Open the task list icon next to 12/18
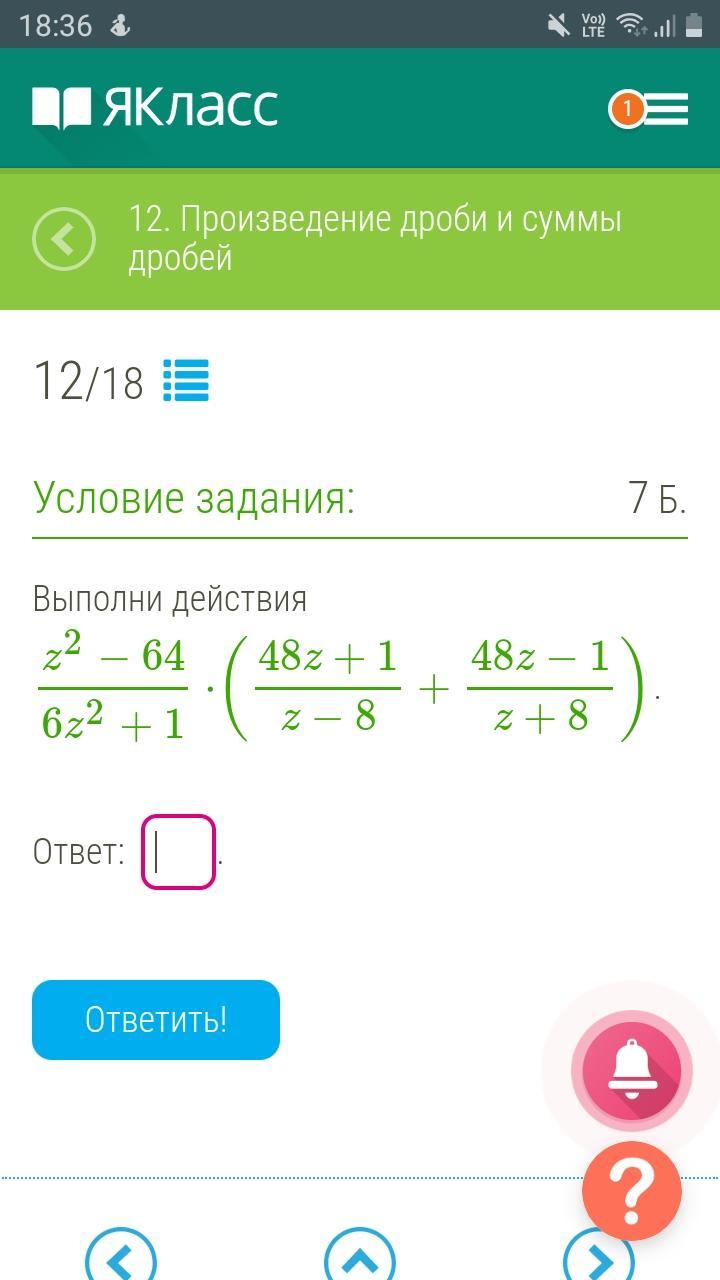The height and width of the screenshot is (1280, 720). coord(186,380)
